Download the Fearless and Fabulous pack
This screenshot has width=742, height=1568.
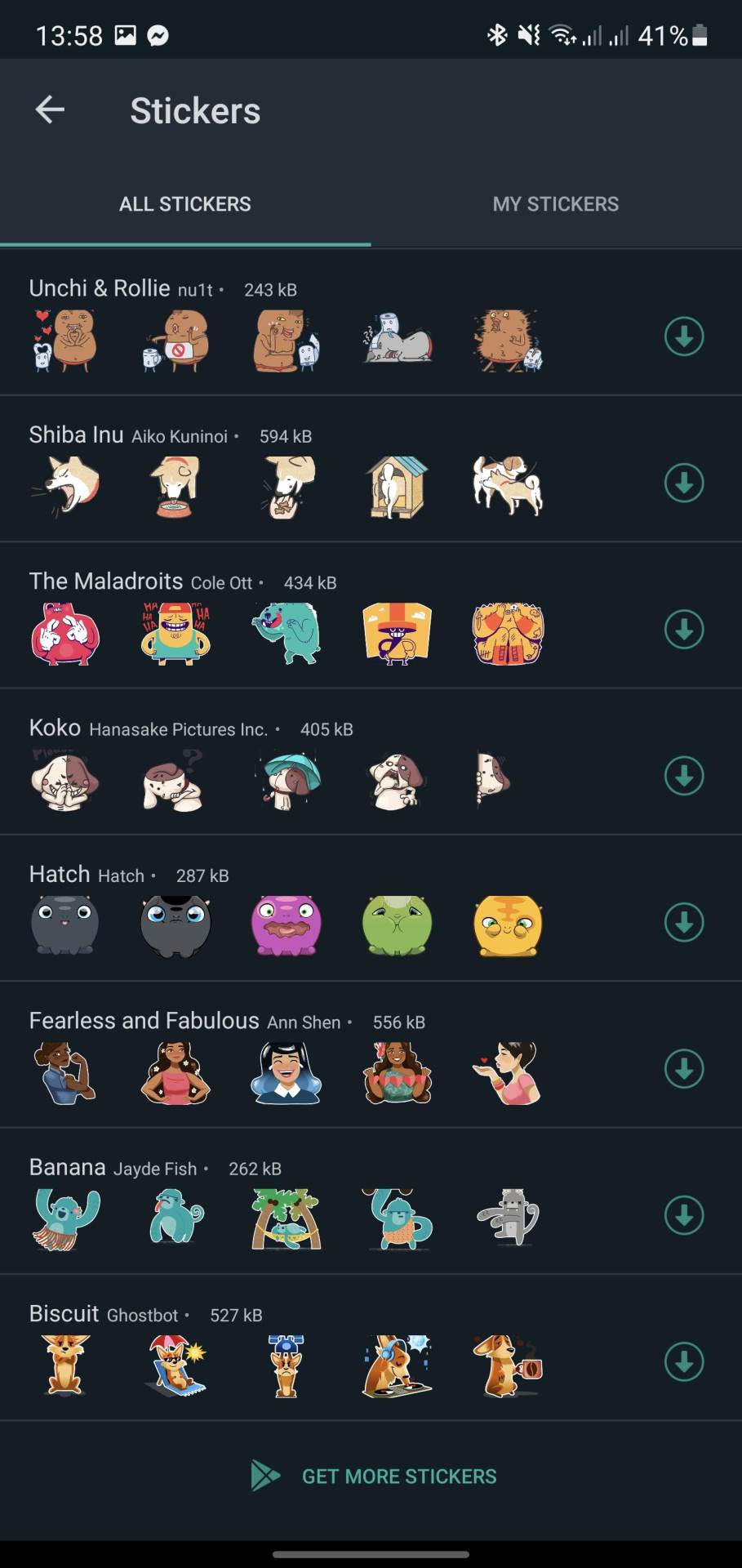pyautogui.click(x=683, y=1069)
